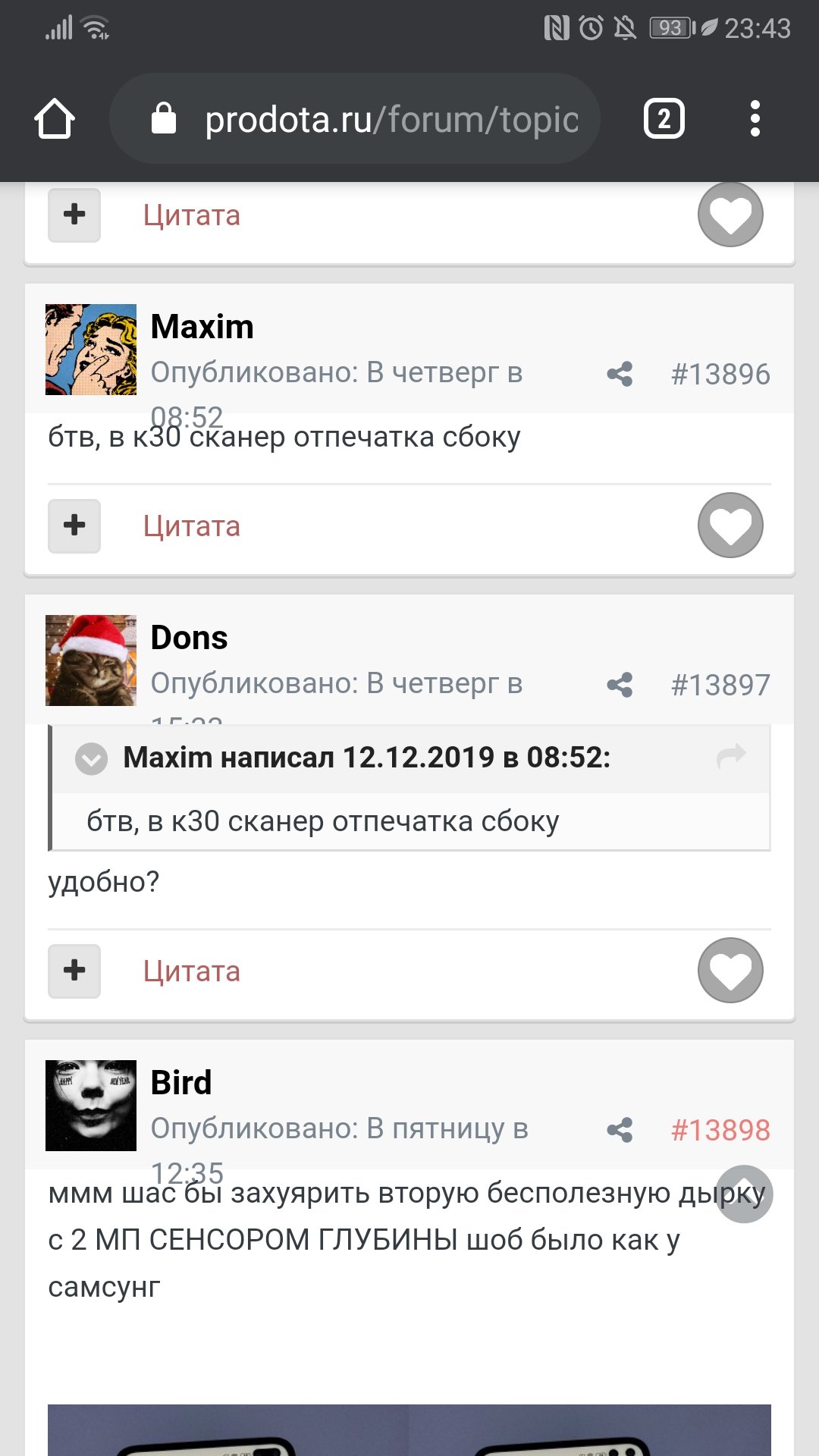This screenshot has width=819, height=1456.
Task: Share Maxim's post #13896
Action: [620, 374]
